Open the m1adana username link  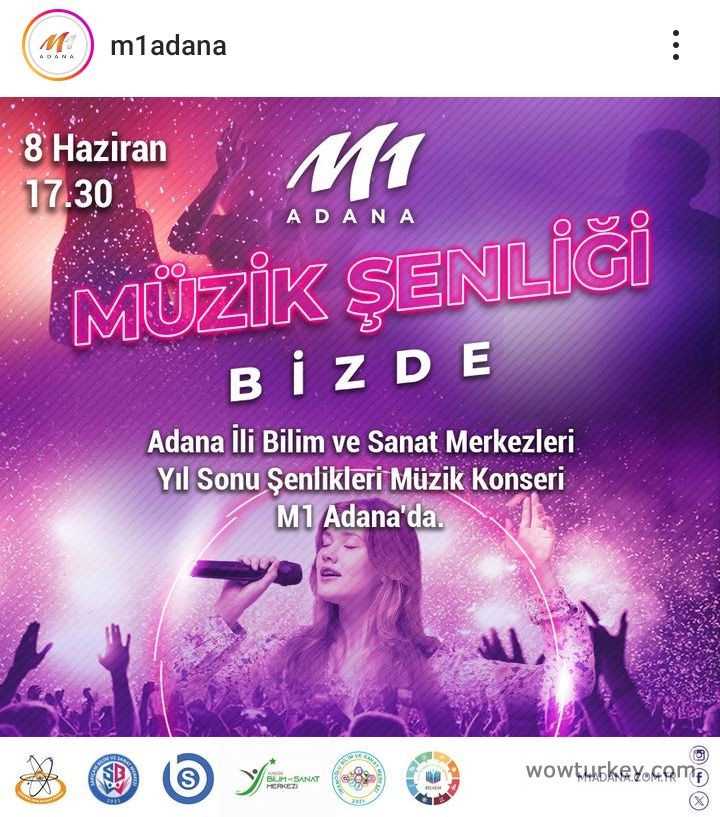pos(168,46)
